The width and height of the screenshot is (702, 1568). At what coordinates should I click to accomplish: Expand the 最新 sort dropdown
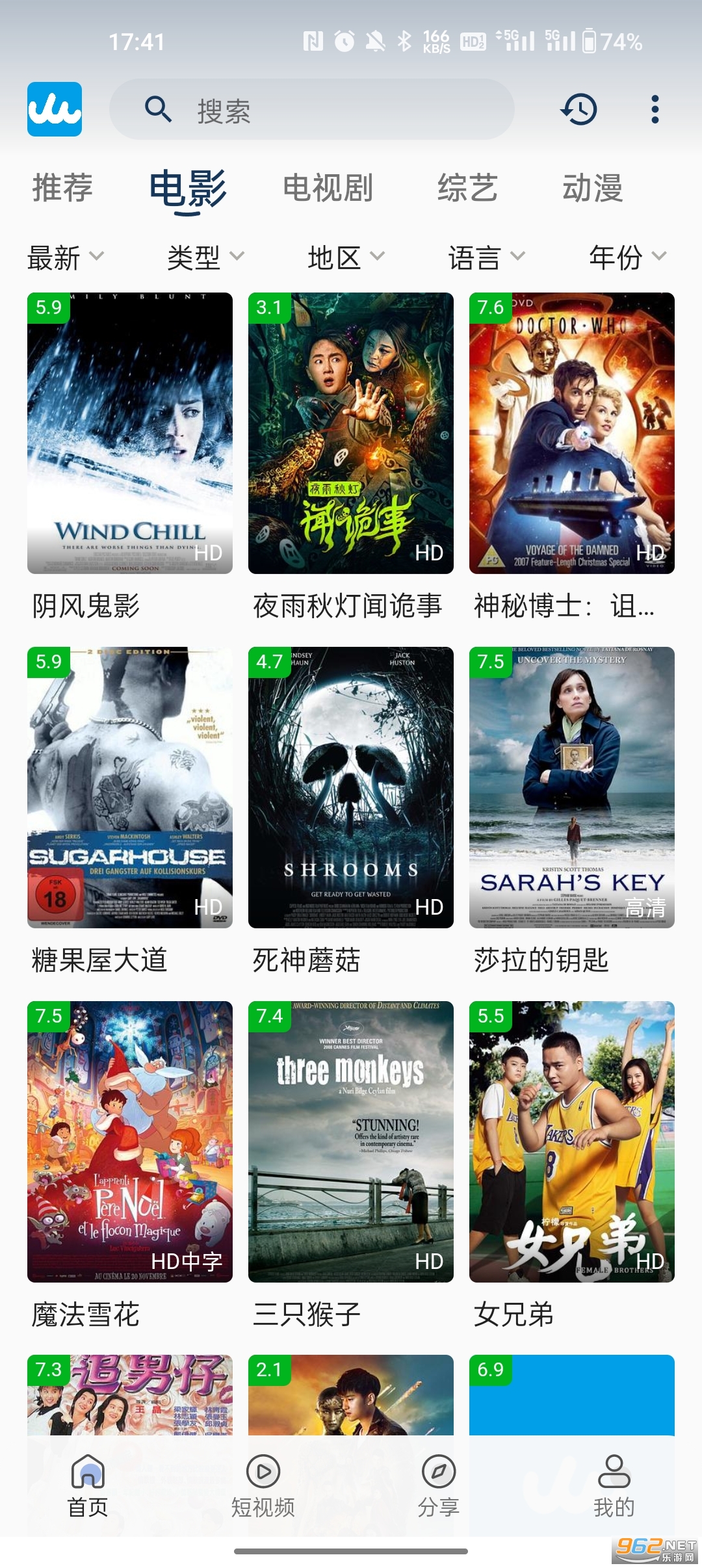(65, 257)
